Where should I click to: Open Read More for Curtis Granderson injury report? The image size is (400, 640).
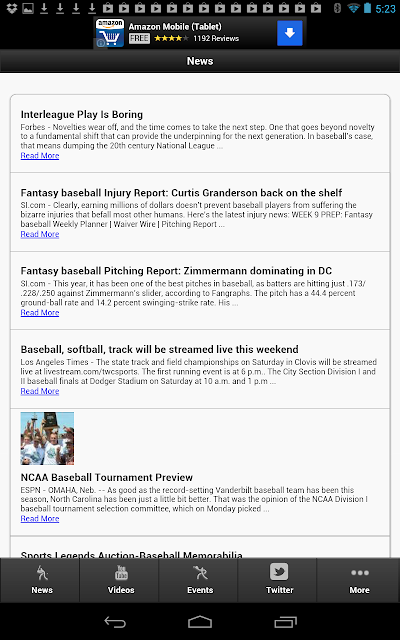coord(40,234)
